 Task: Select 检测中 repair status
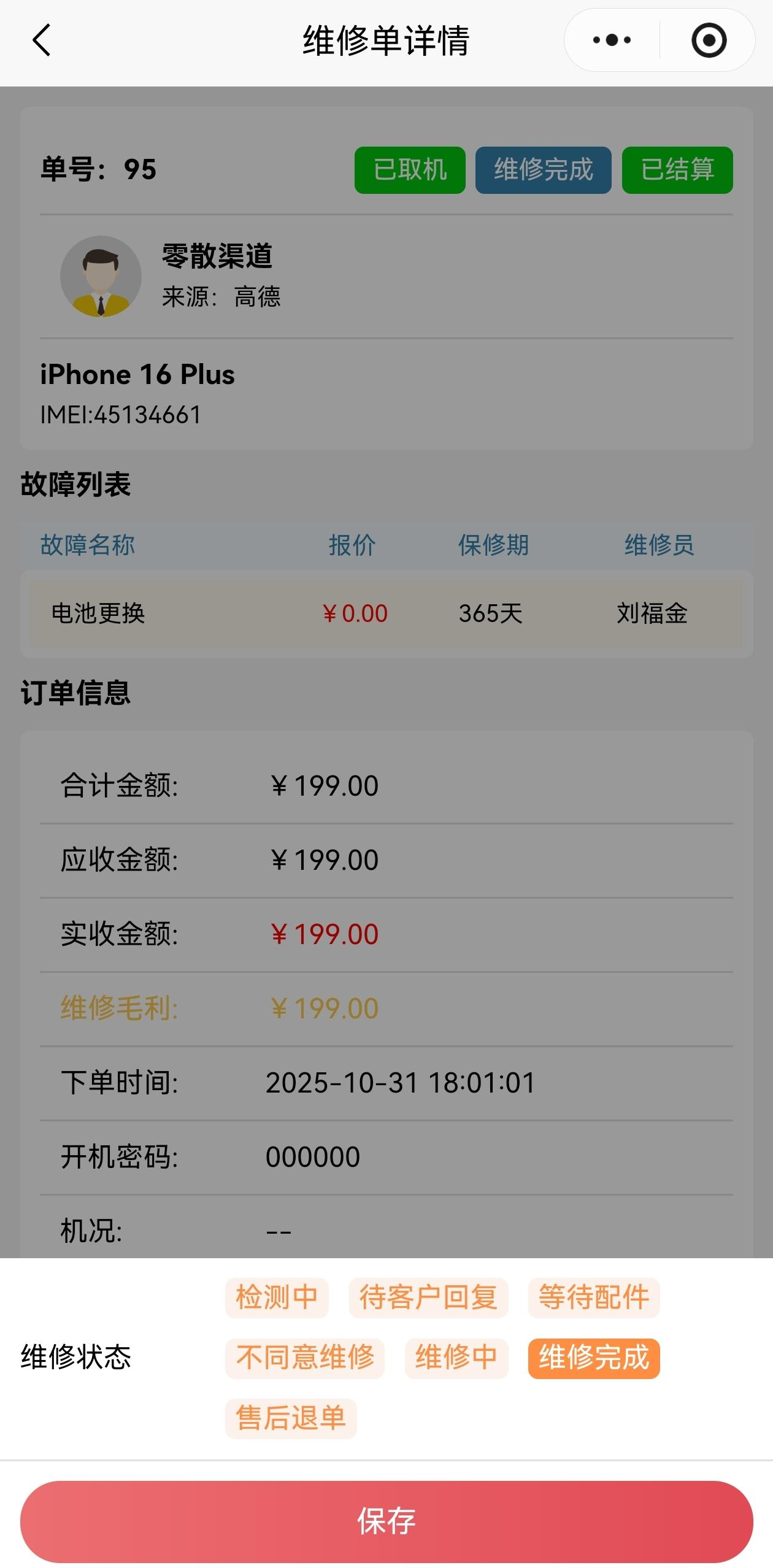click(x=277, y=1296)
